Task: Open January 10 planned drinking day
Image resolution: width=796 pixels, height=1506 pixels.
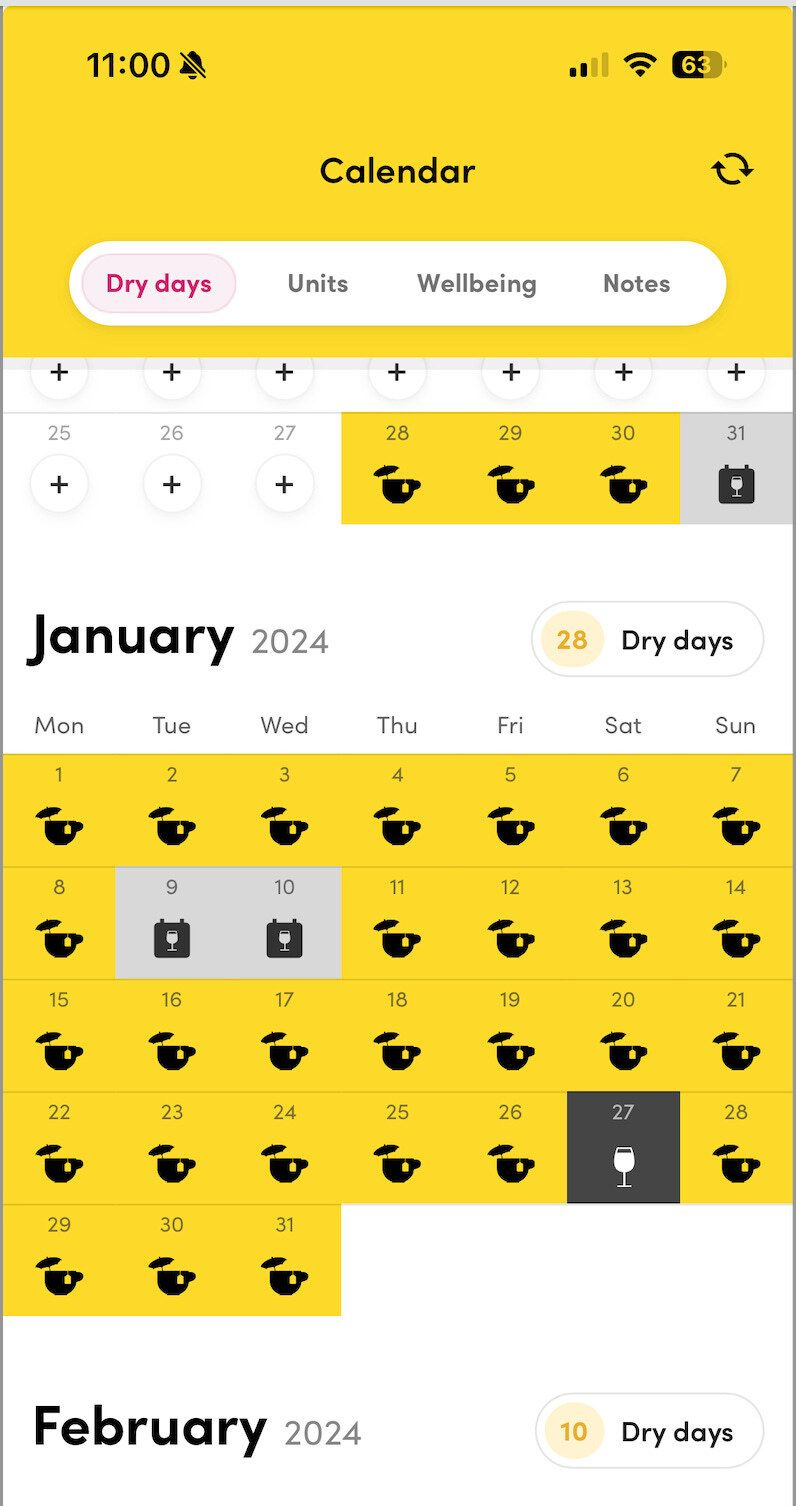Action: 285,923
